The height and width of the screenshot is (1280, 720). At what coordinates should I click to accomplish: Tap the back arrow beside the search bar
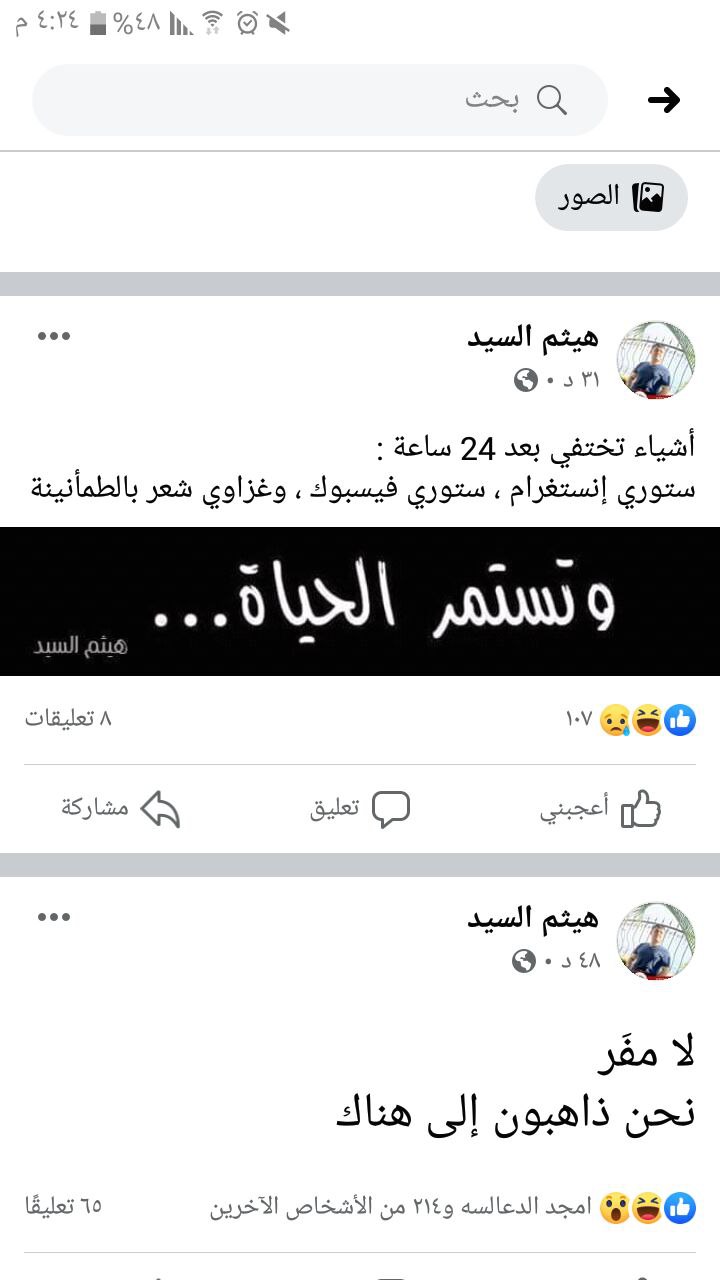click(x=664, y=99)
